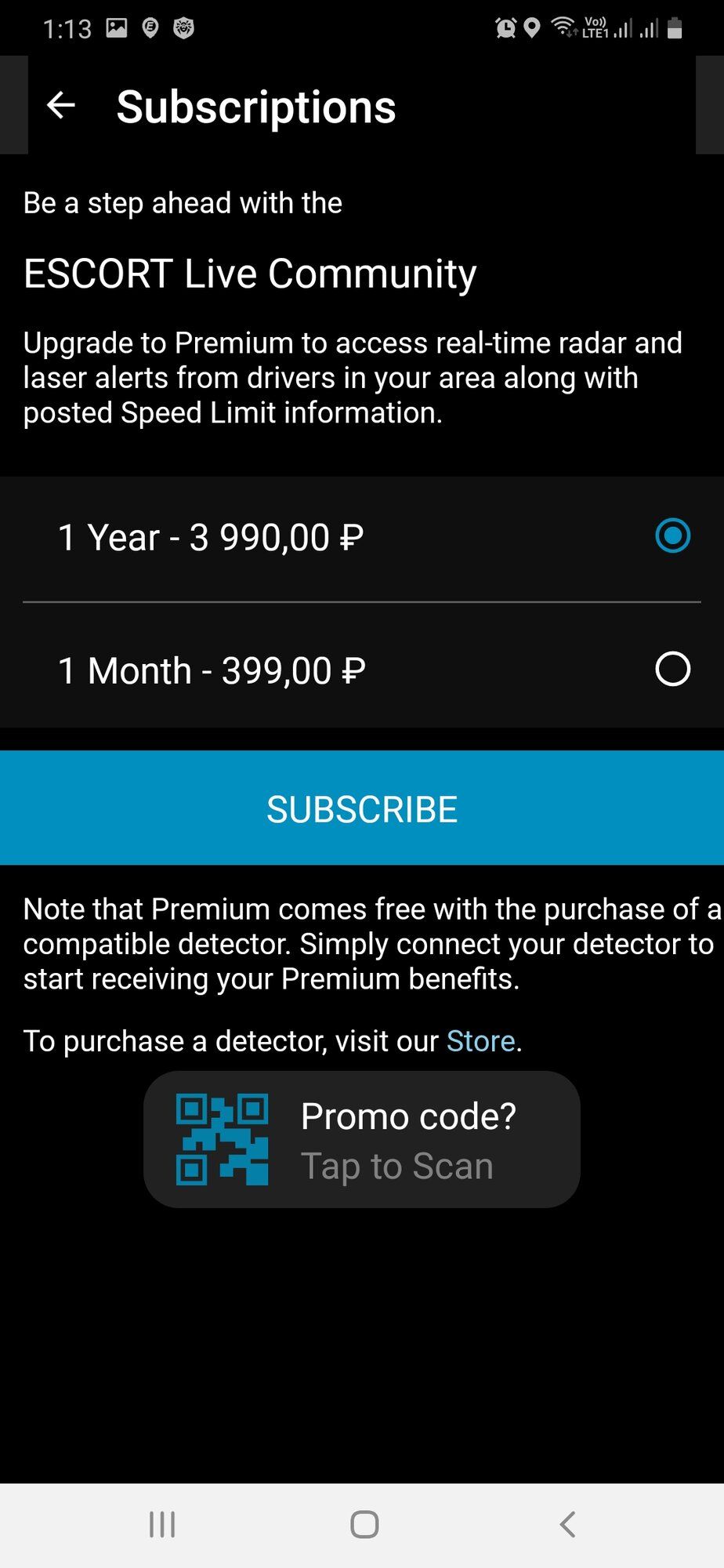Choose the 1 Month 399,00 ₽ plan
Viewport: 724px width, 1568px height.
362,670
